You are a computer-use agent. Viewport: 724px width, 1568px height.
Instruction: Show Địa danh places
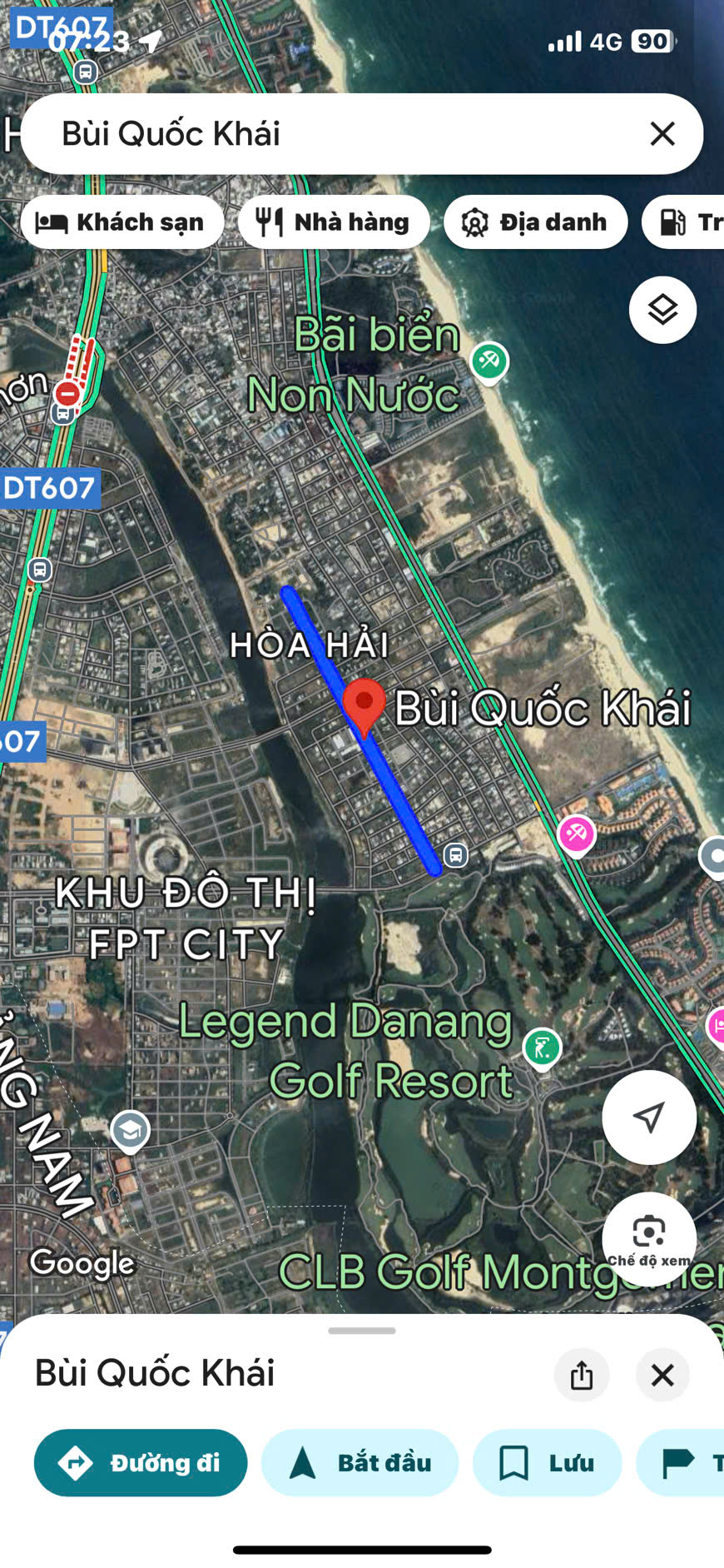[x=535, y=222]
